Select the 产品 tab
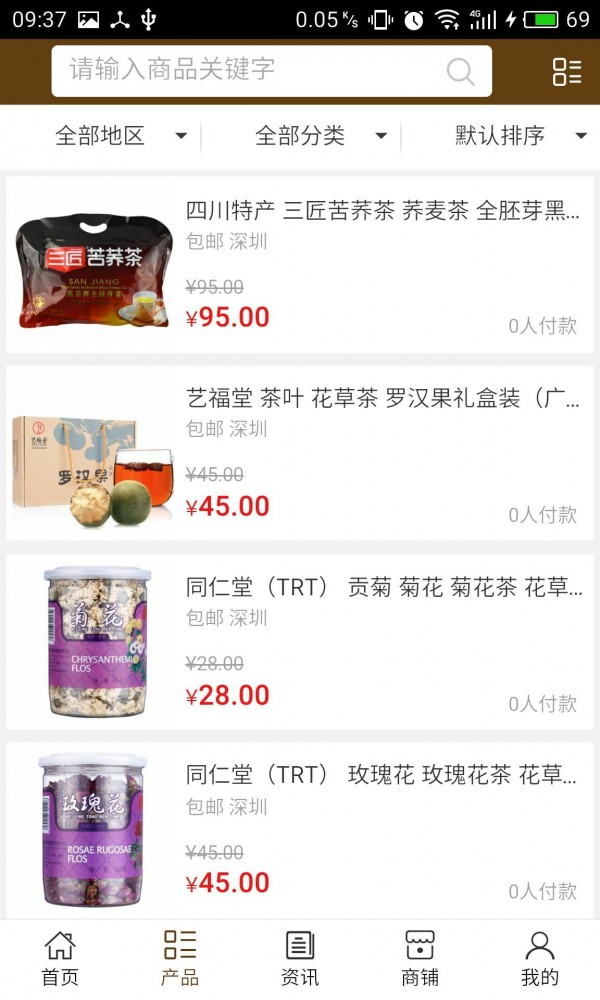 tap(180, 958)
